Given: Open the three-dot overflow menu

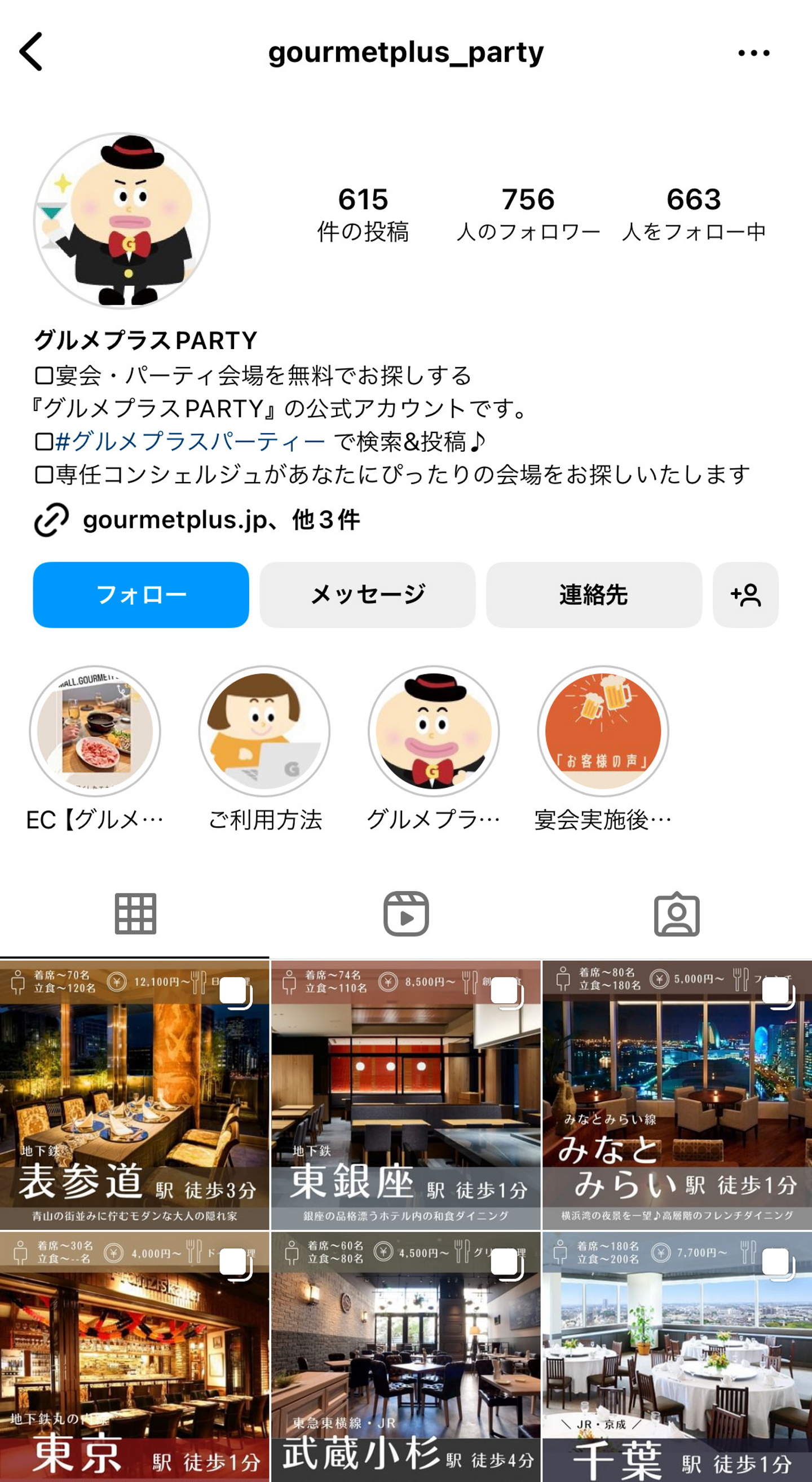Looking at the screenshot, I should (x=753, y=53).
